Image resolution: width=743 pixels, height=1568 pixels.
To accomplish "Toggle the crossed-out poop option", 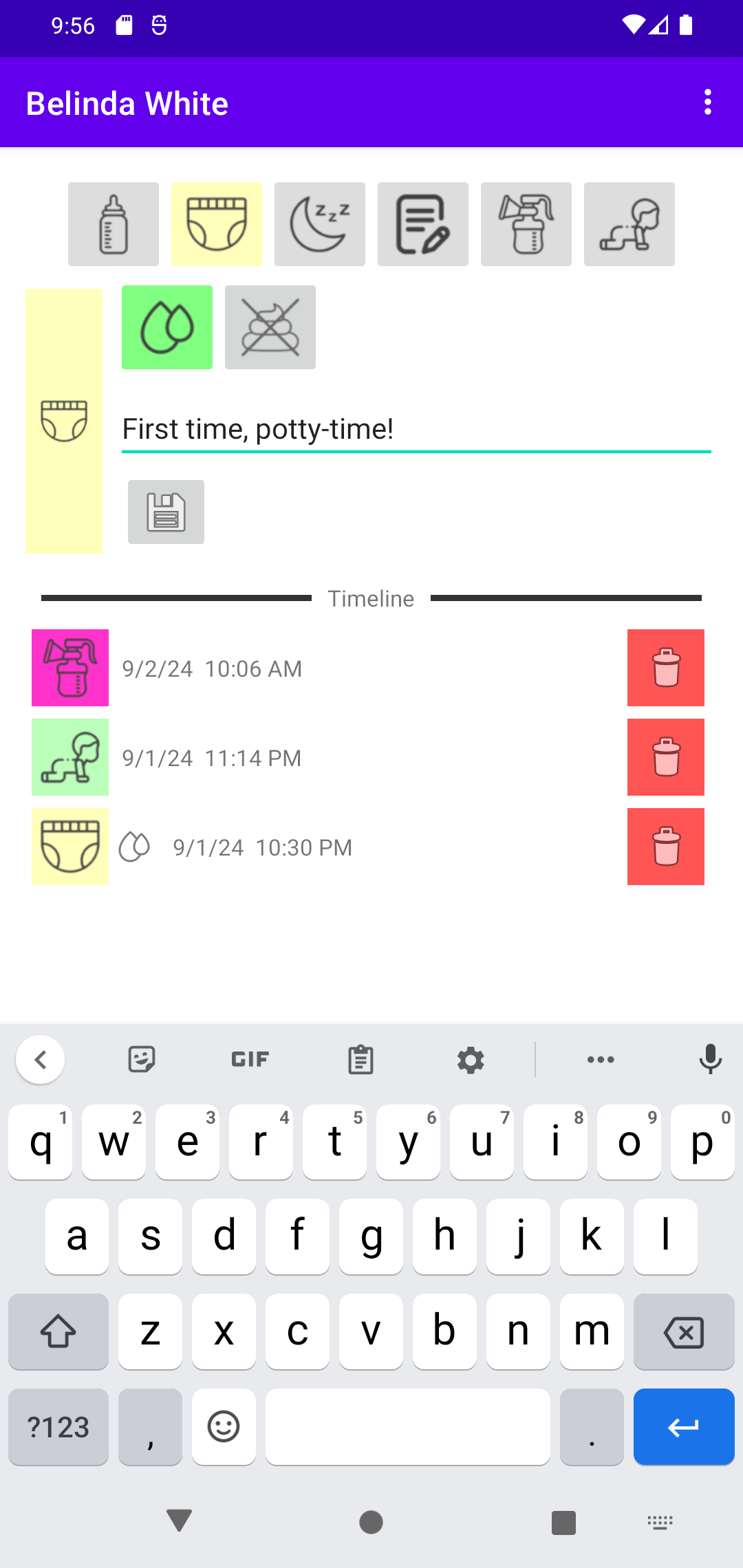I will tap(270, 327).
